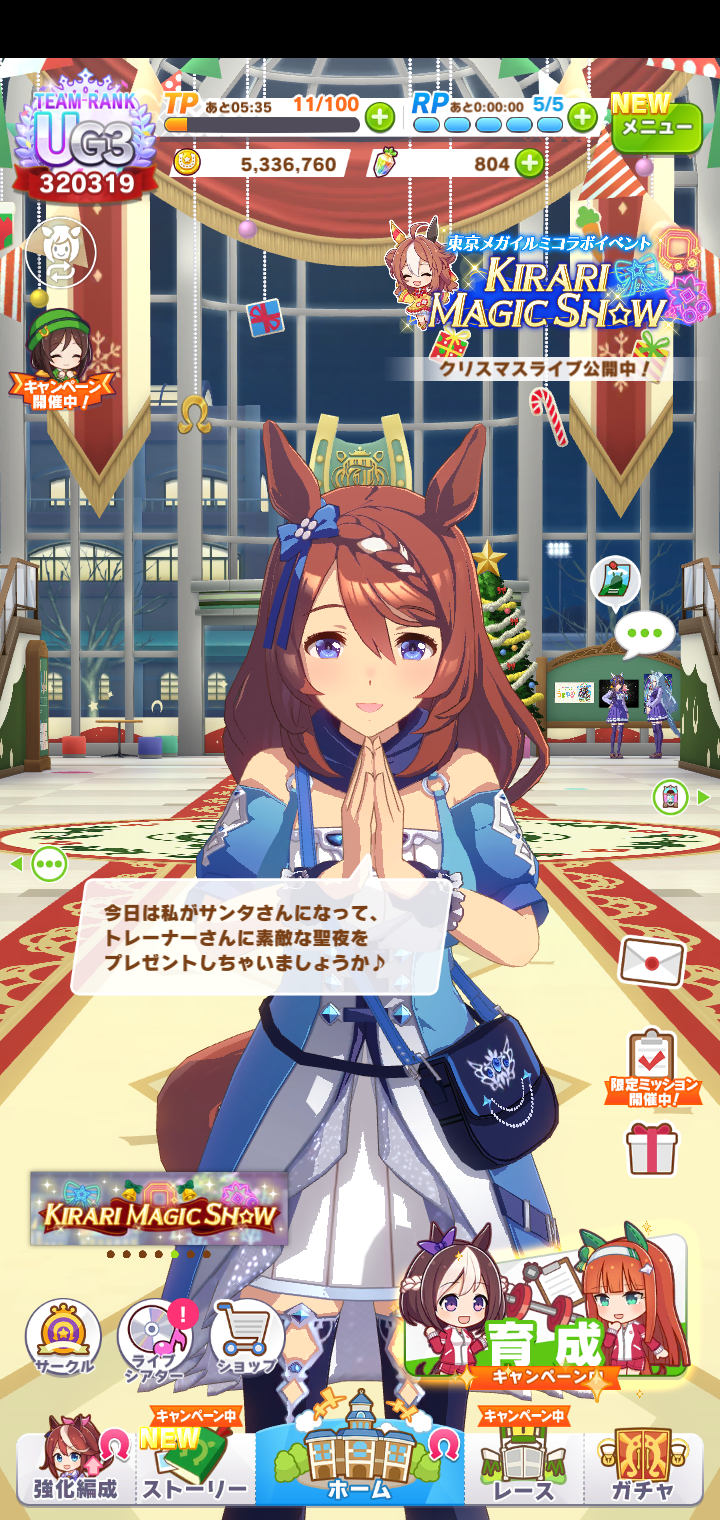Screen dimensions: 720x1520
Task: Tap the plus button next to TP
Action: point(380,117)
